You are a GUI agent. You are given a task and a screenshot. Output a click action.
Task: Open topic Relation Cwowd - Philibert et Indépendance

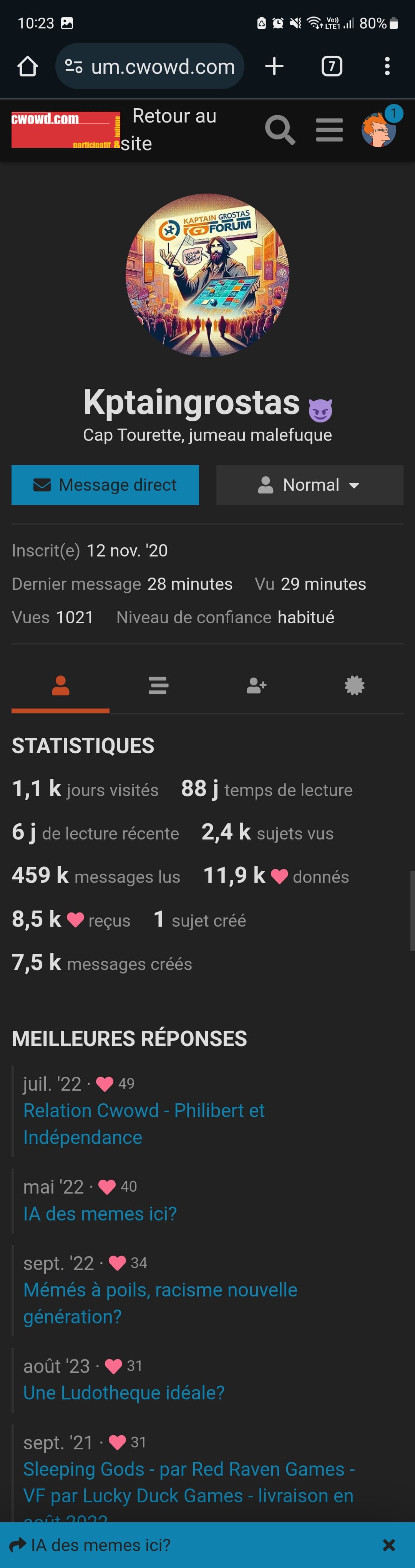coord(144,1123)
